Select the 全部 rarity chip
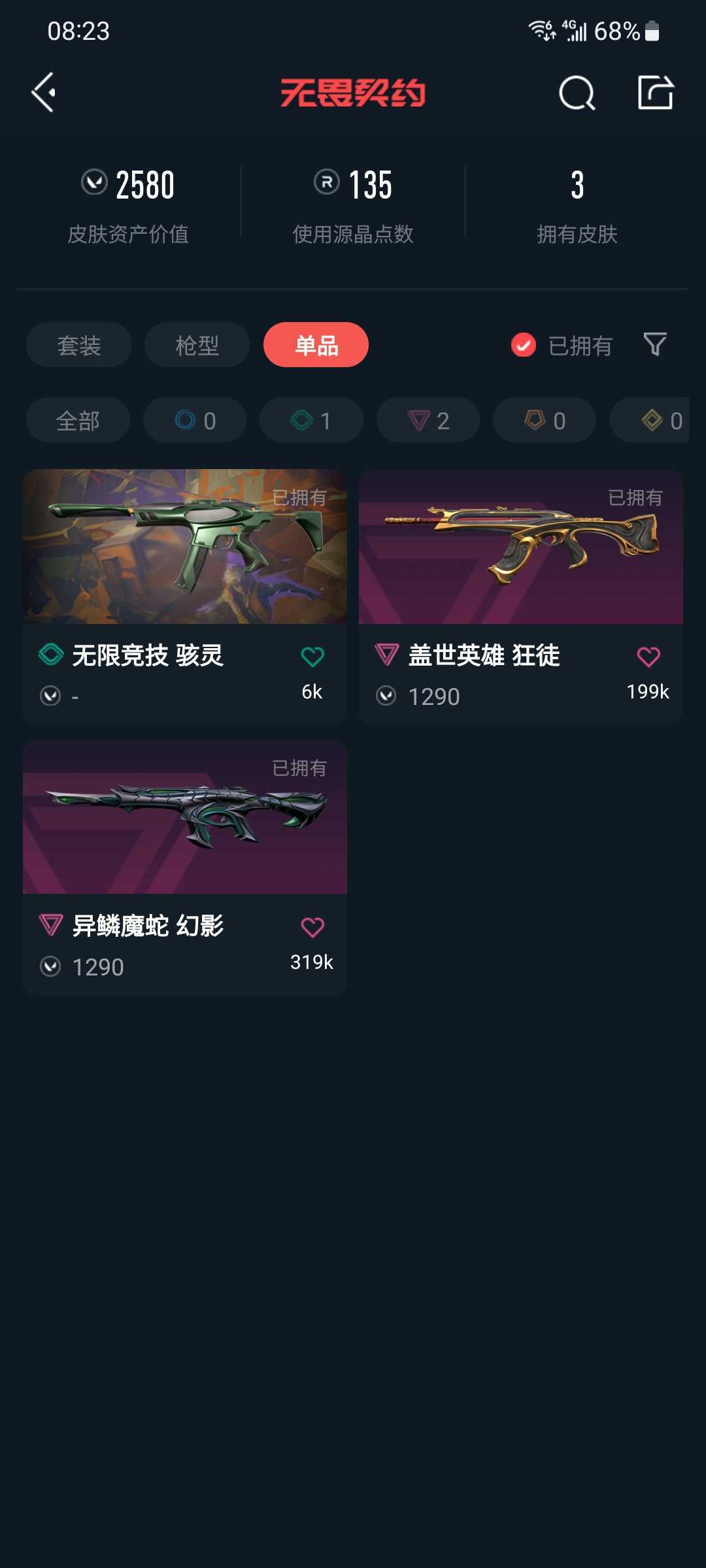 pos(78,420)
